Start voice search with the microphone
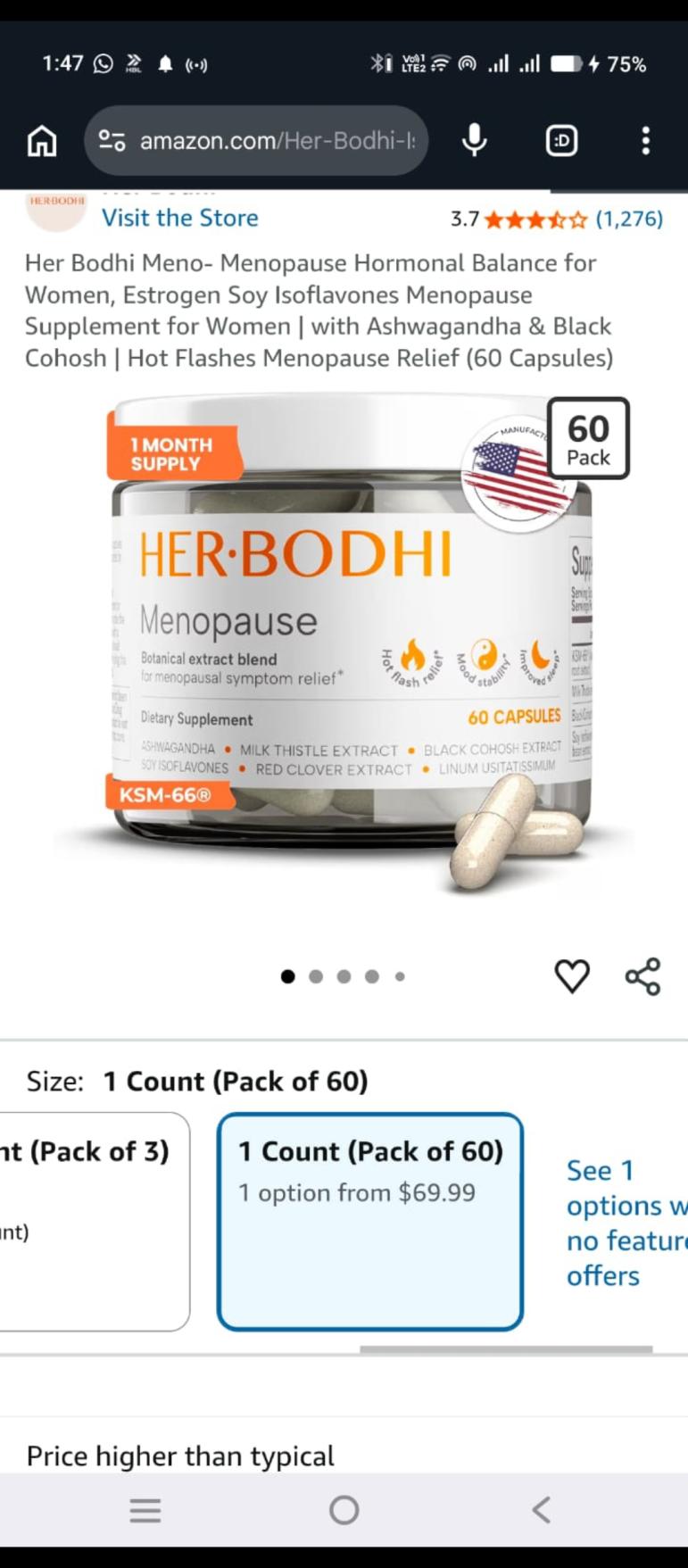Screen dimensions: 688x1568 tap(475, 141)
